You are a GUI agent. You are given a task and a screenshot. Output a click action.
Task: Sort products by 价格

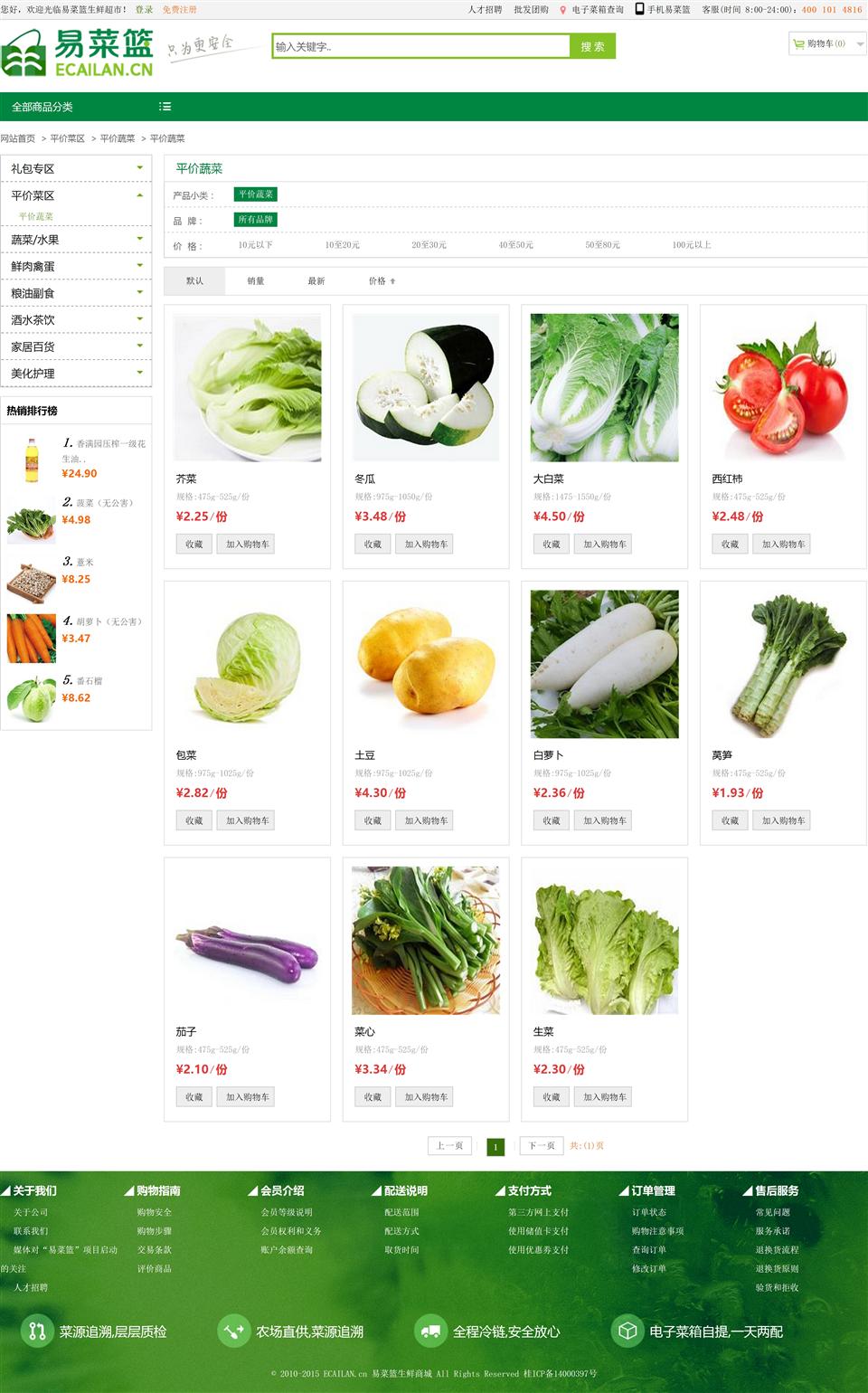pyautogui.click(x=382, y=281)
